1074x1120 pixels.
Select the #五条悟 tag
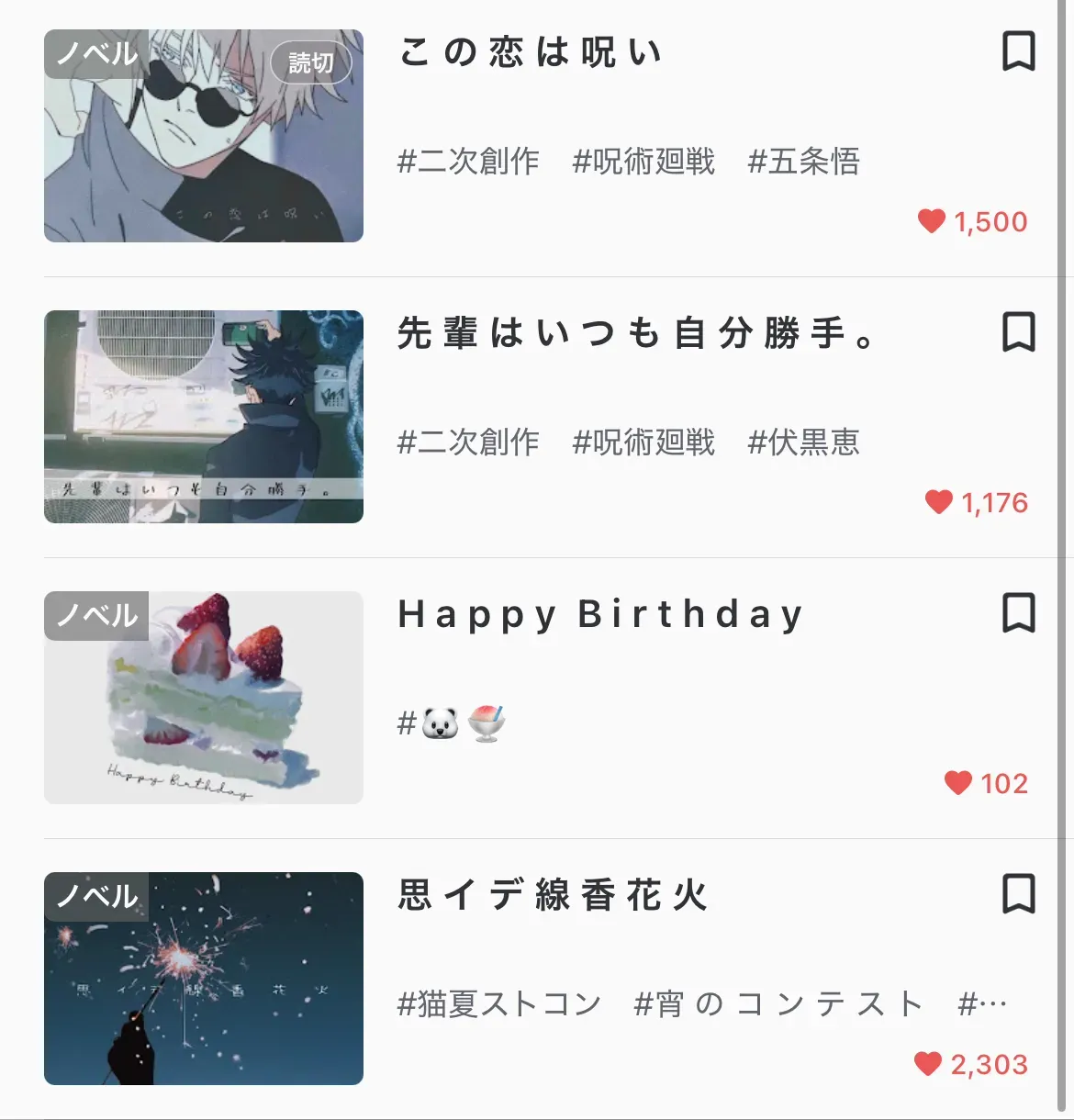(803, 162)
